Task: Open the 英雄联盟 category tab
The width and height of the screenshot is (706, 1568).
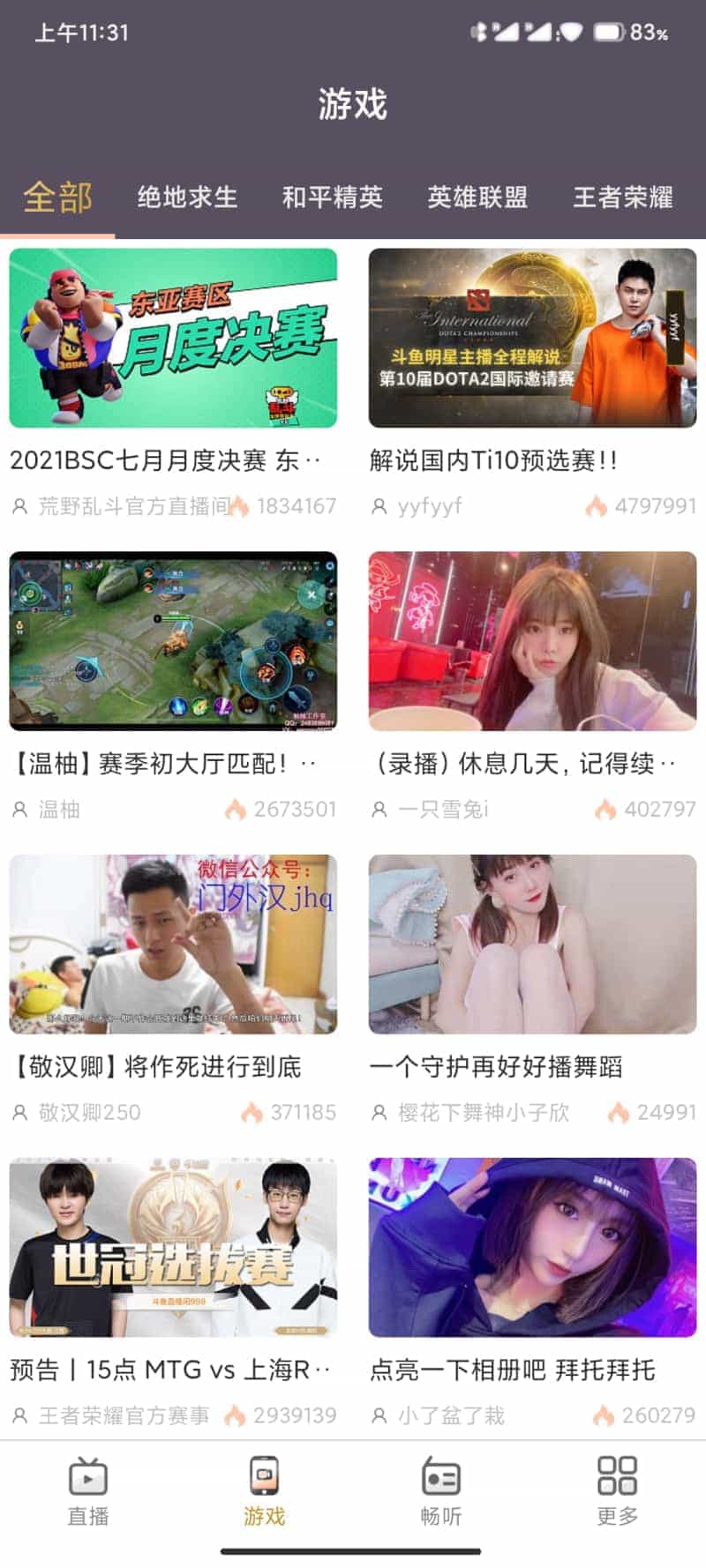Action: [x=477, y=198]
